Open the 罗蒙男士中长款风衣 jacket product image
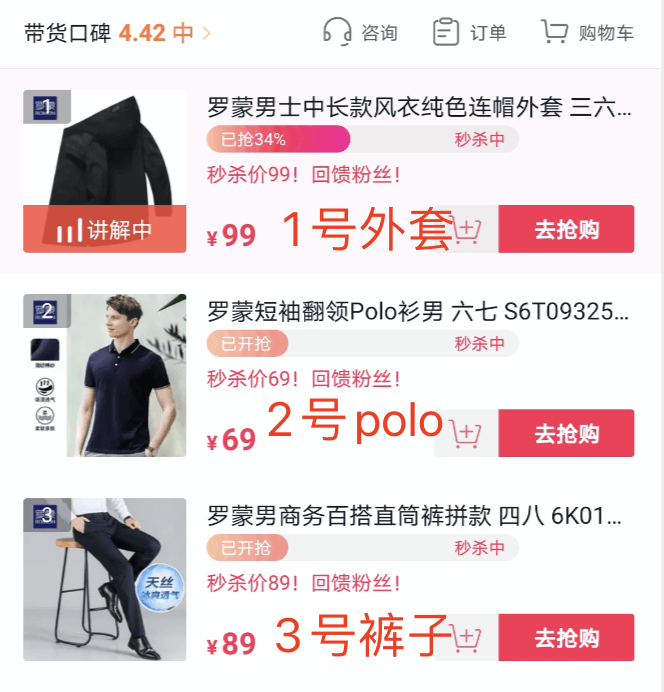 click(x=105, y=171)
